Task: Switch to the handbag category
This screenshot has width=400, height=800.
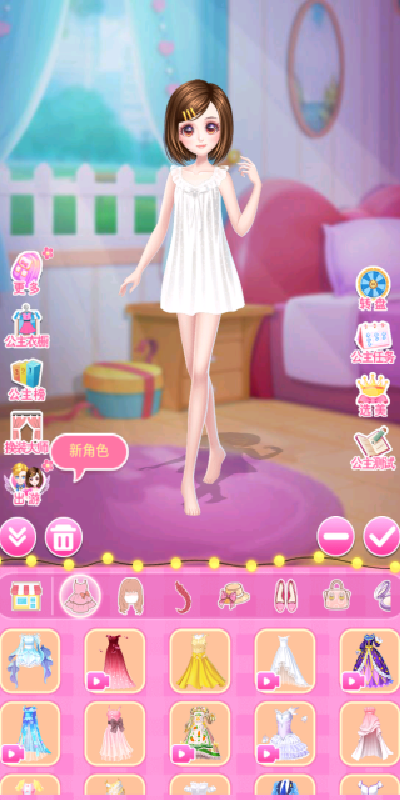Action: [337, 595]
